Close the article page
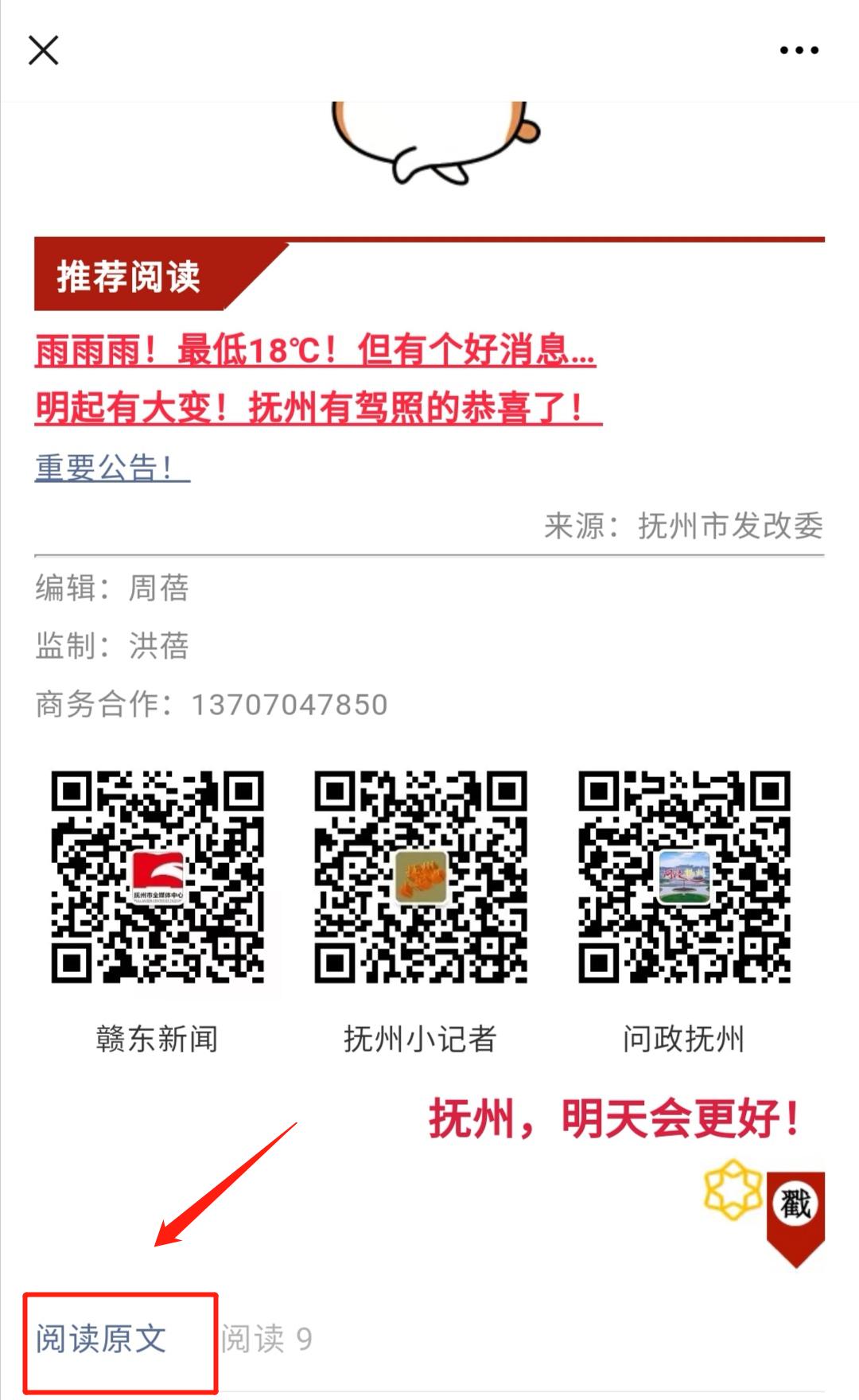Viewport: 859px width, 1400px height. [x=44, y=50]
